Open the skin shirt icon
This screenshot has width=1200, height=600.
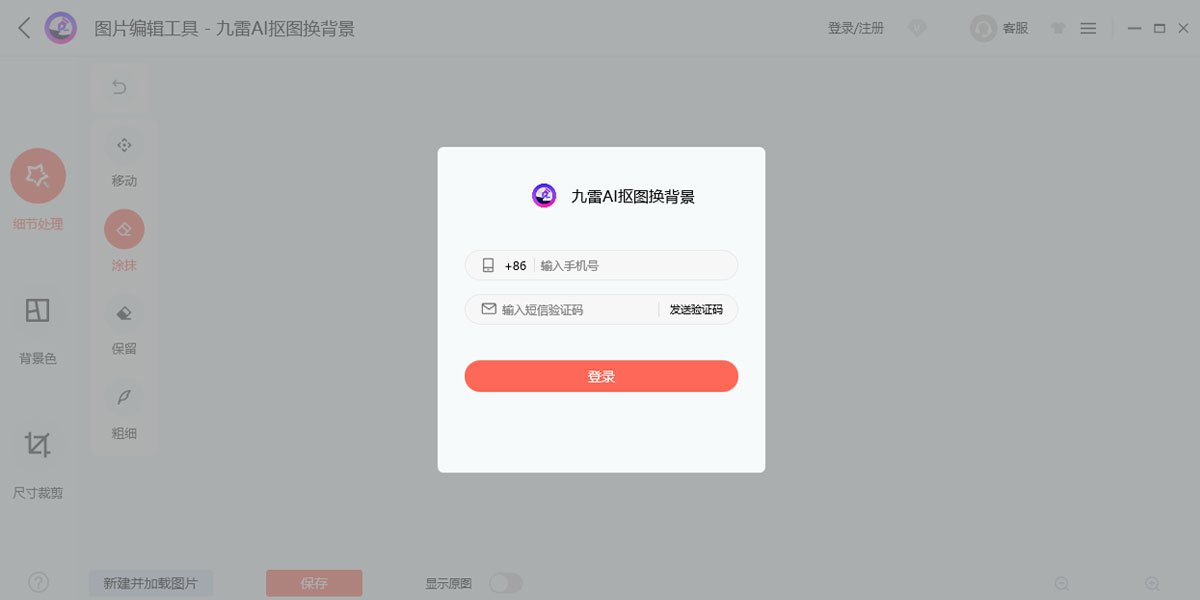click(x=1058, y=28)
